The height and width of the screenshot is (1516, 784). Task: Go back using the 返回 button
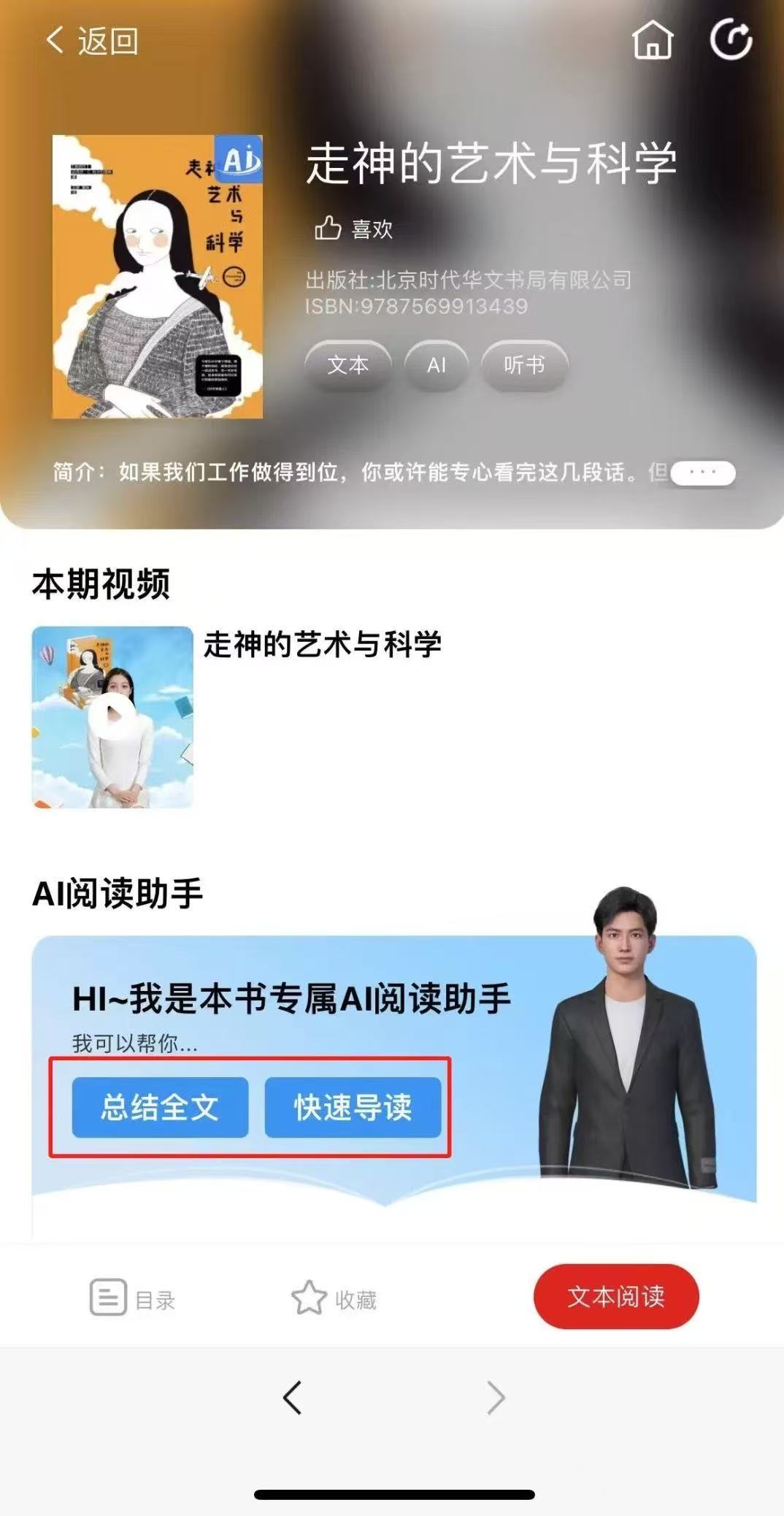point(91,41)
